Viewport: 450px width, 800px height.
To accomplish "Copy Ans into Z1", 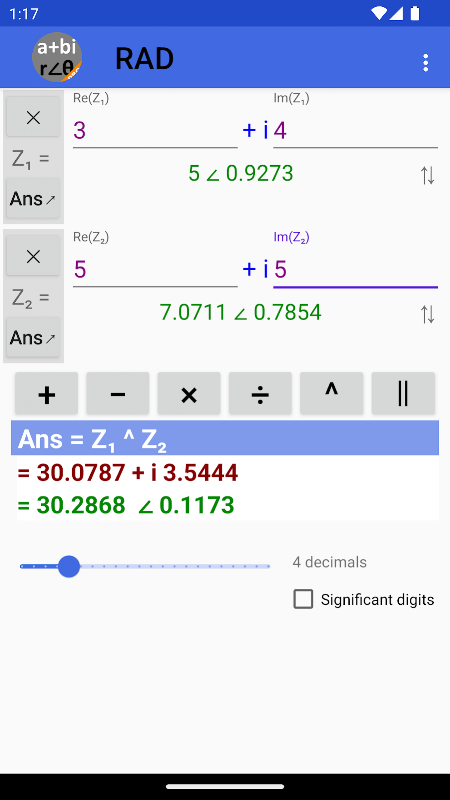I will click(x=33, y=198).
